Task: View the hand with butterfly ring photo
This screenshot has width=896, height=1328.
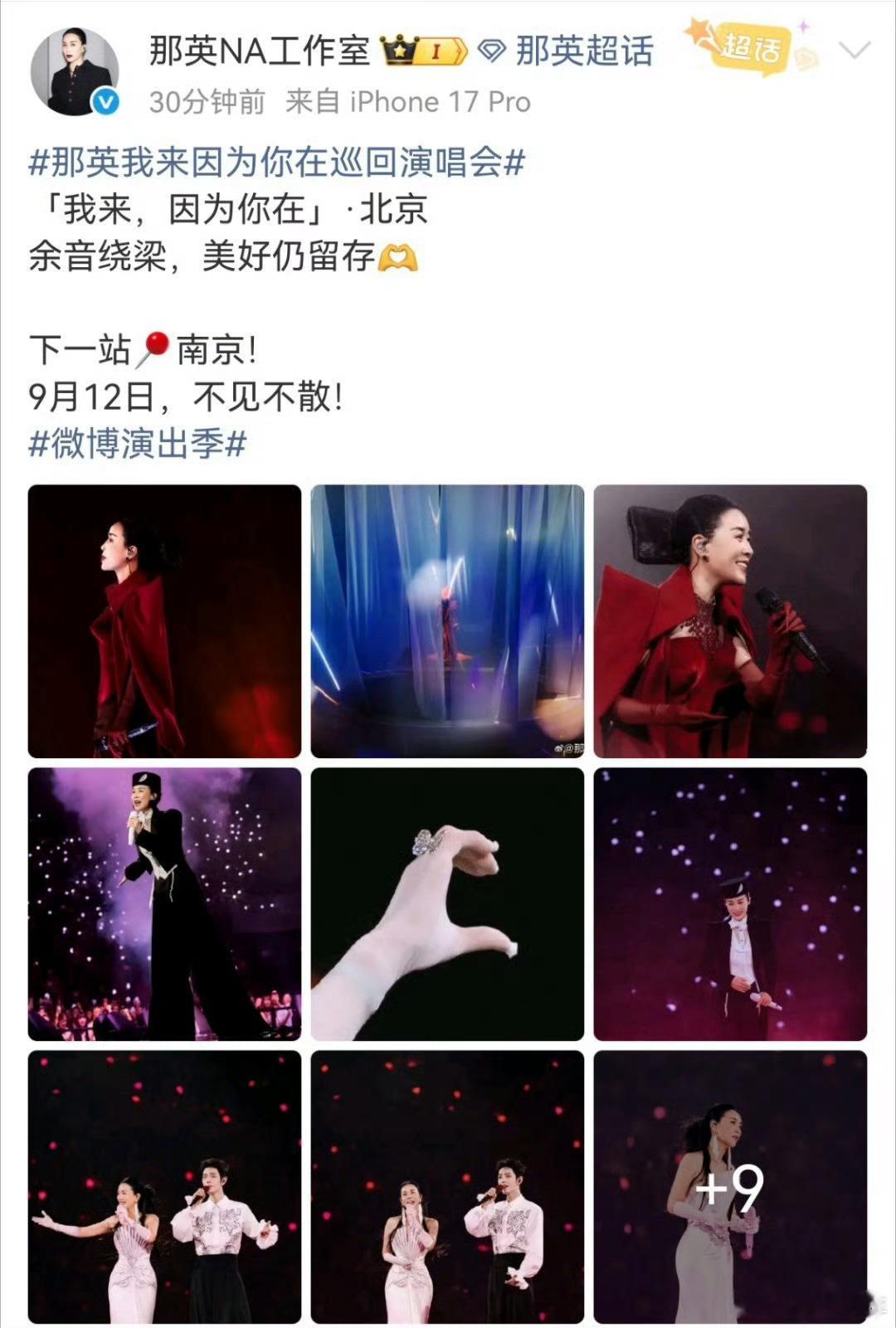Action: (x=447, y=904)
